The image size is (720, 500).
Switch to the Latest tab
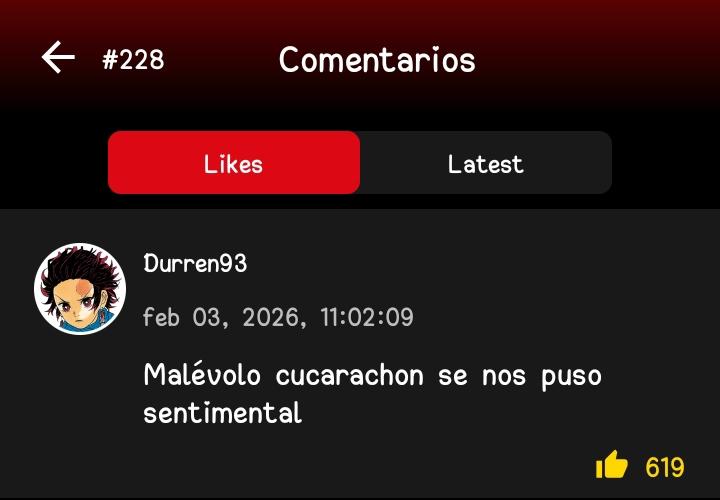coord(485,163)
